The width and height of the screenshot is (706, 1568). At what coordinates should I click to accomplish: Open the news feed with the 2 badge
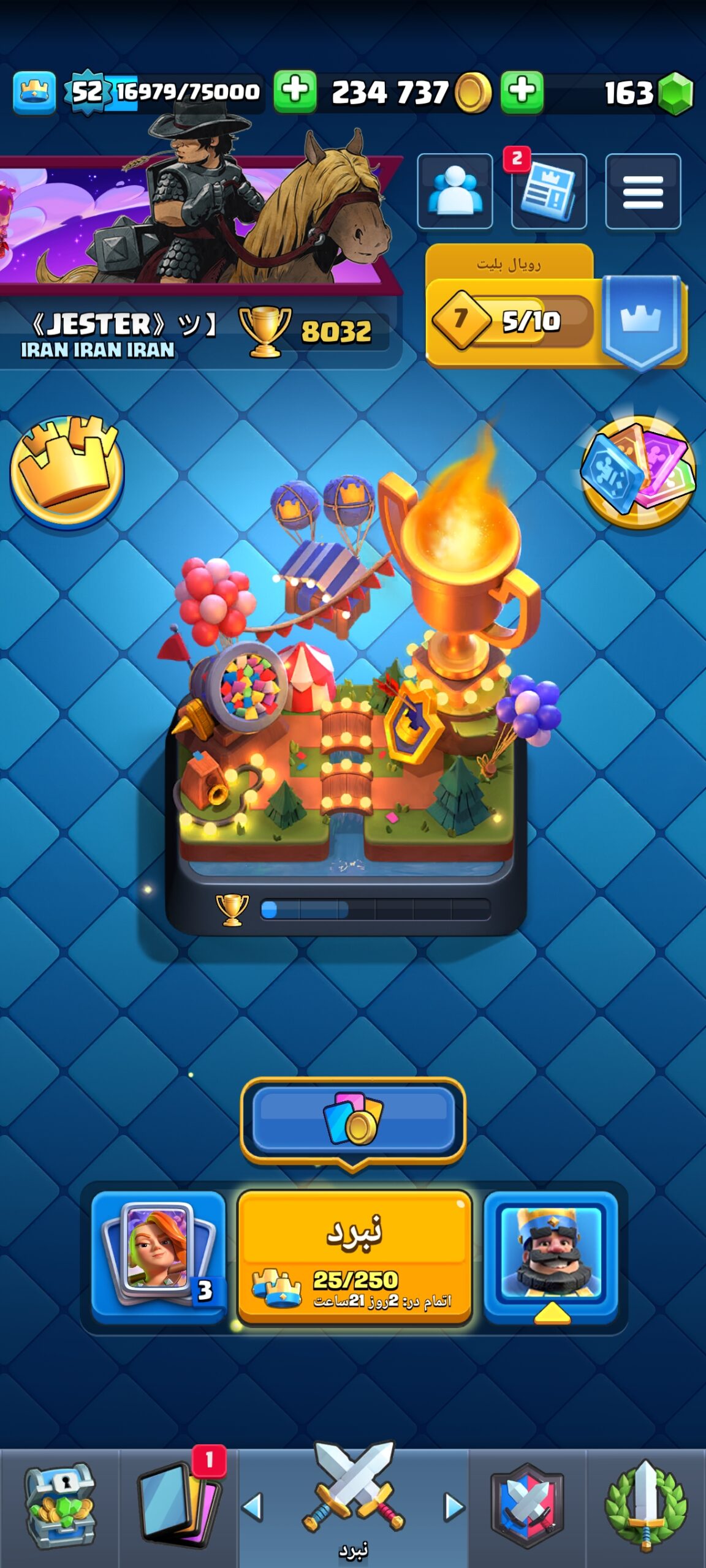(549, 191)
